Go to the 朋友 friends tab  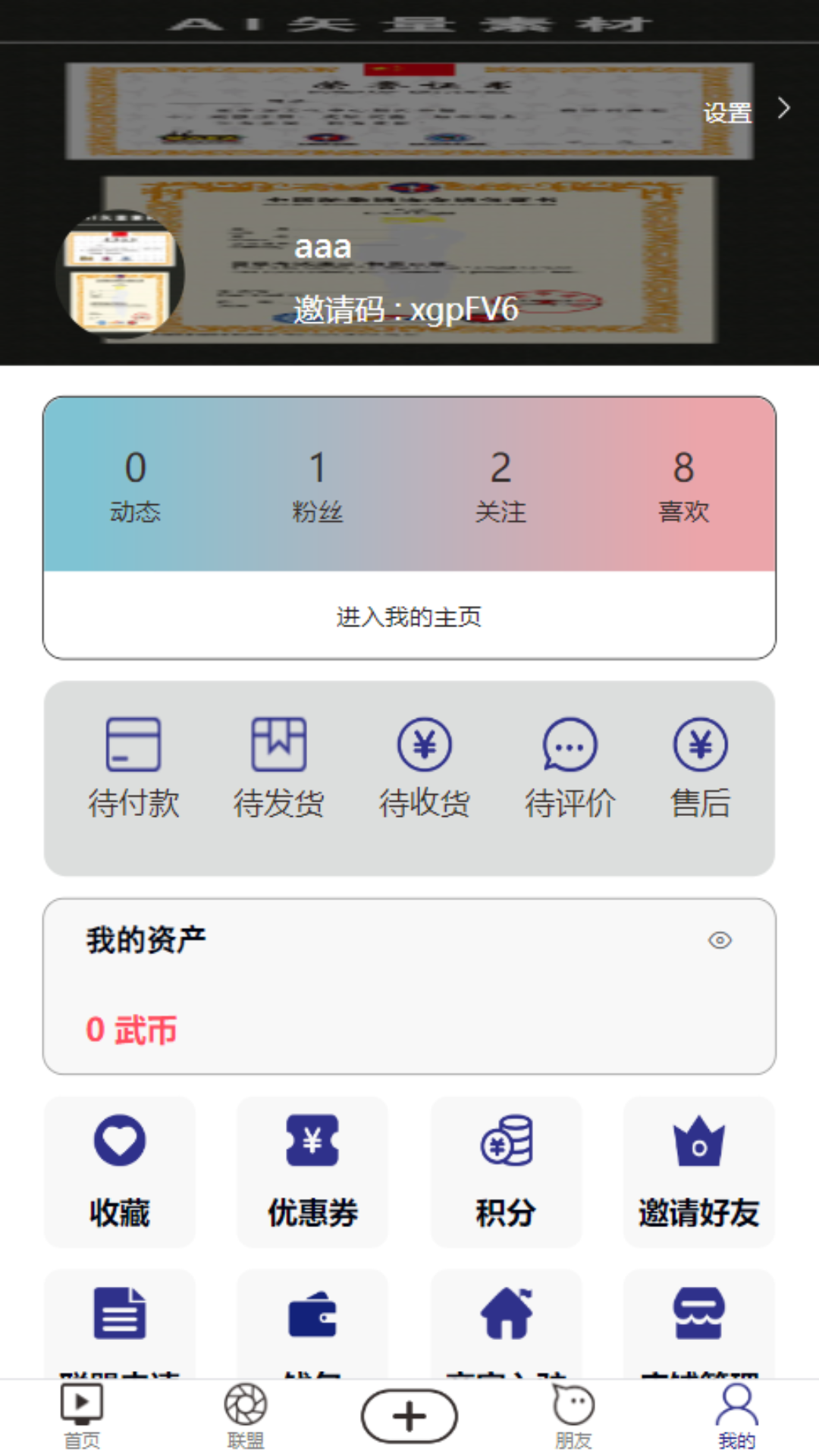(x=573, y=1417)
